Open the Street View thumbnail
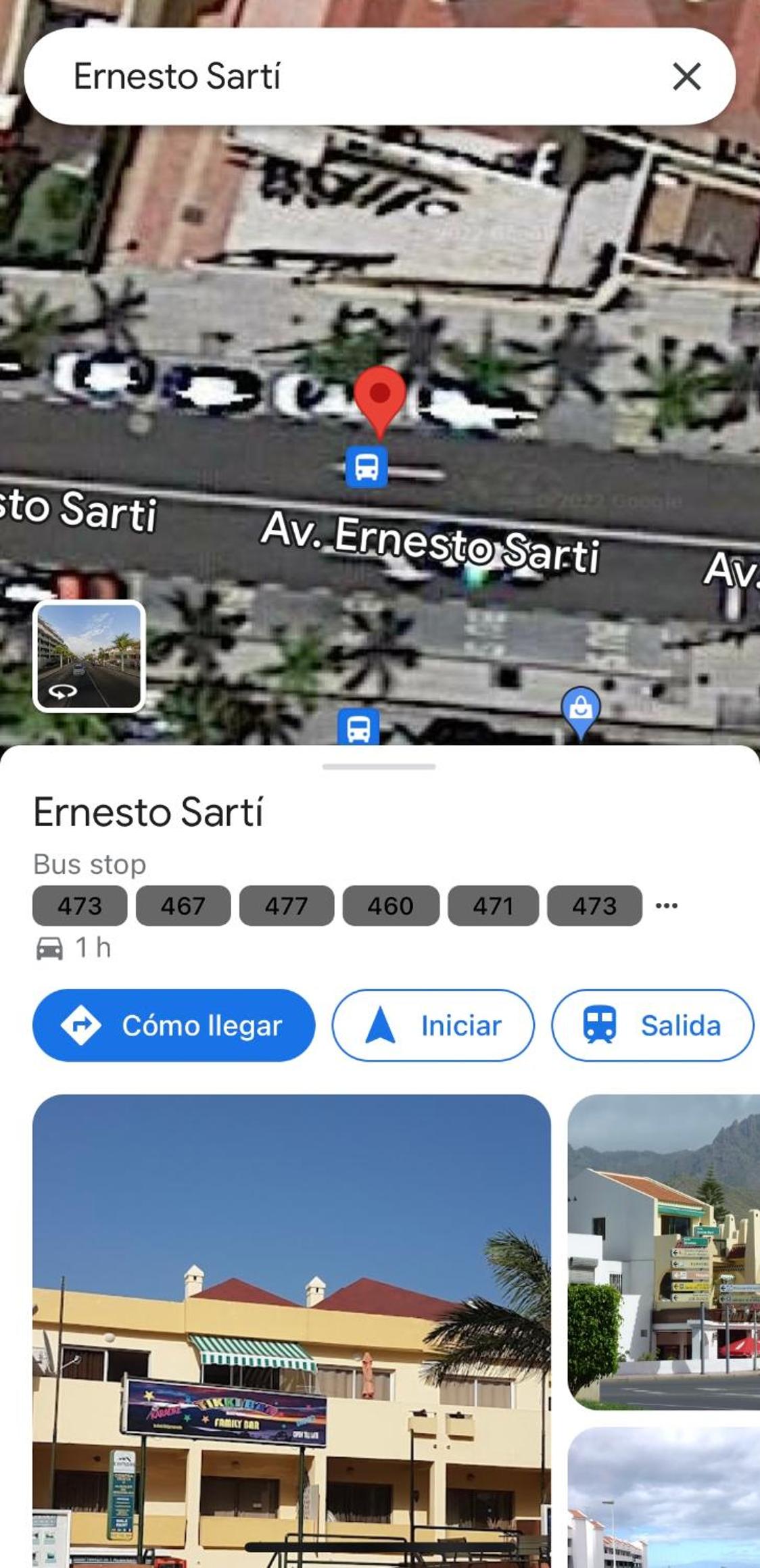The image size is (760, 1568). click(89, 656)
